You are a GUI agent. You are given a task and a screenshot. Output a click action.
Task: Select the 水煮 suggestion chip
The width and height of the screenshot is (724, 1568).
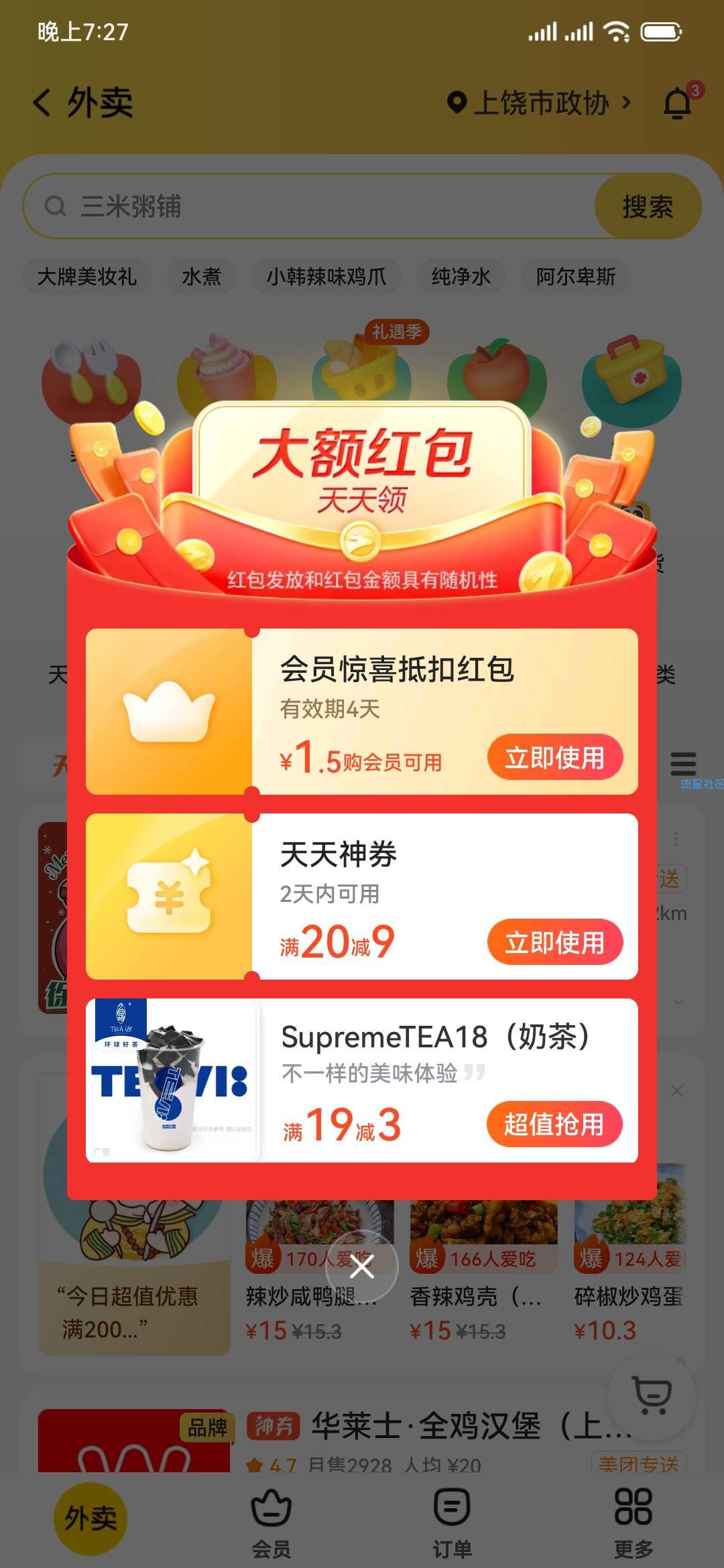(x=201, y=277)
